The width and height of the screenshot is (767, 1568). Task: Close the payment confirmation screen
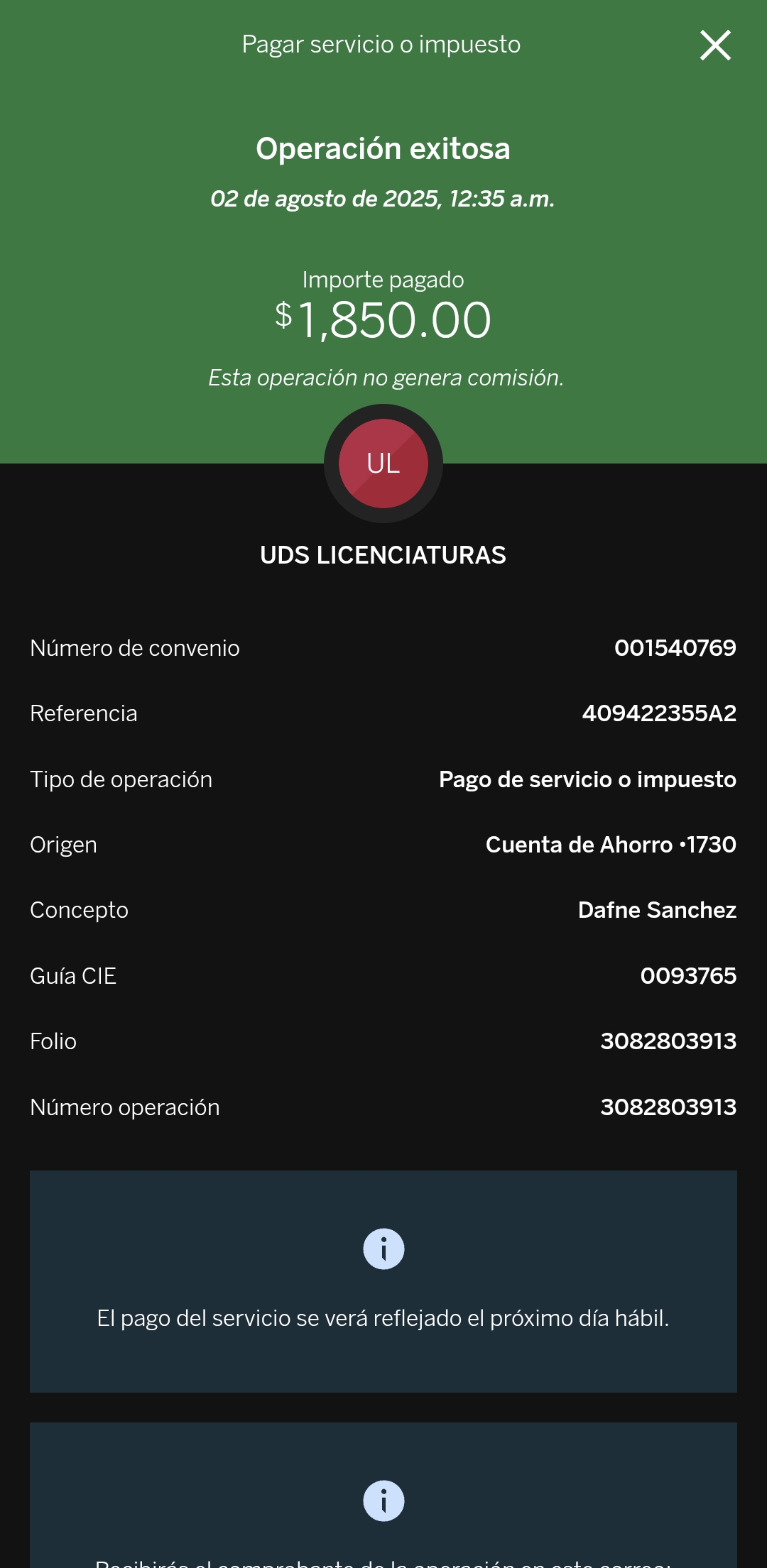click(715, 45)
